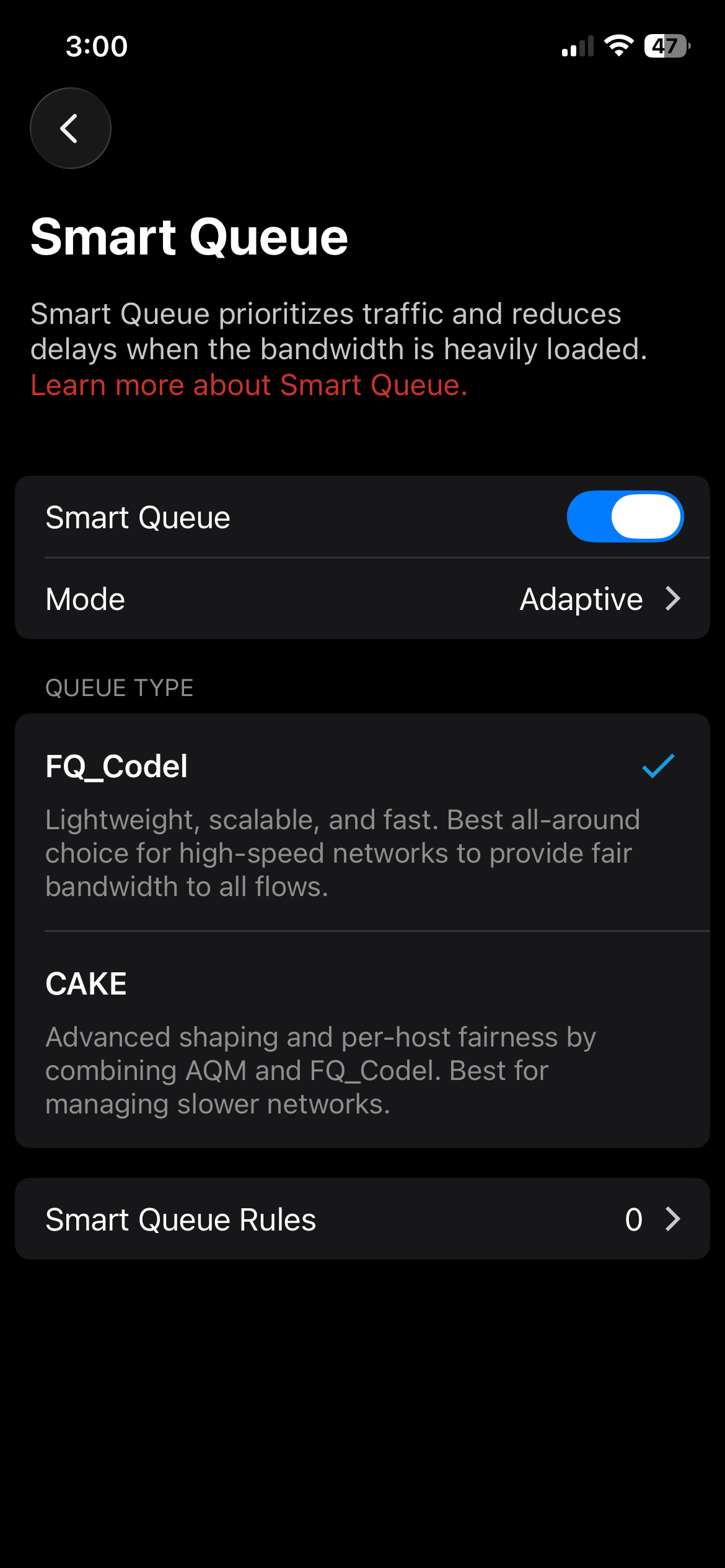Open Learn more about Smart Queue

[249, 385]
